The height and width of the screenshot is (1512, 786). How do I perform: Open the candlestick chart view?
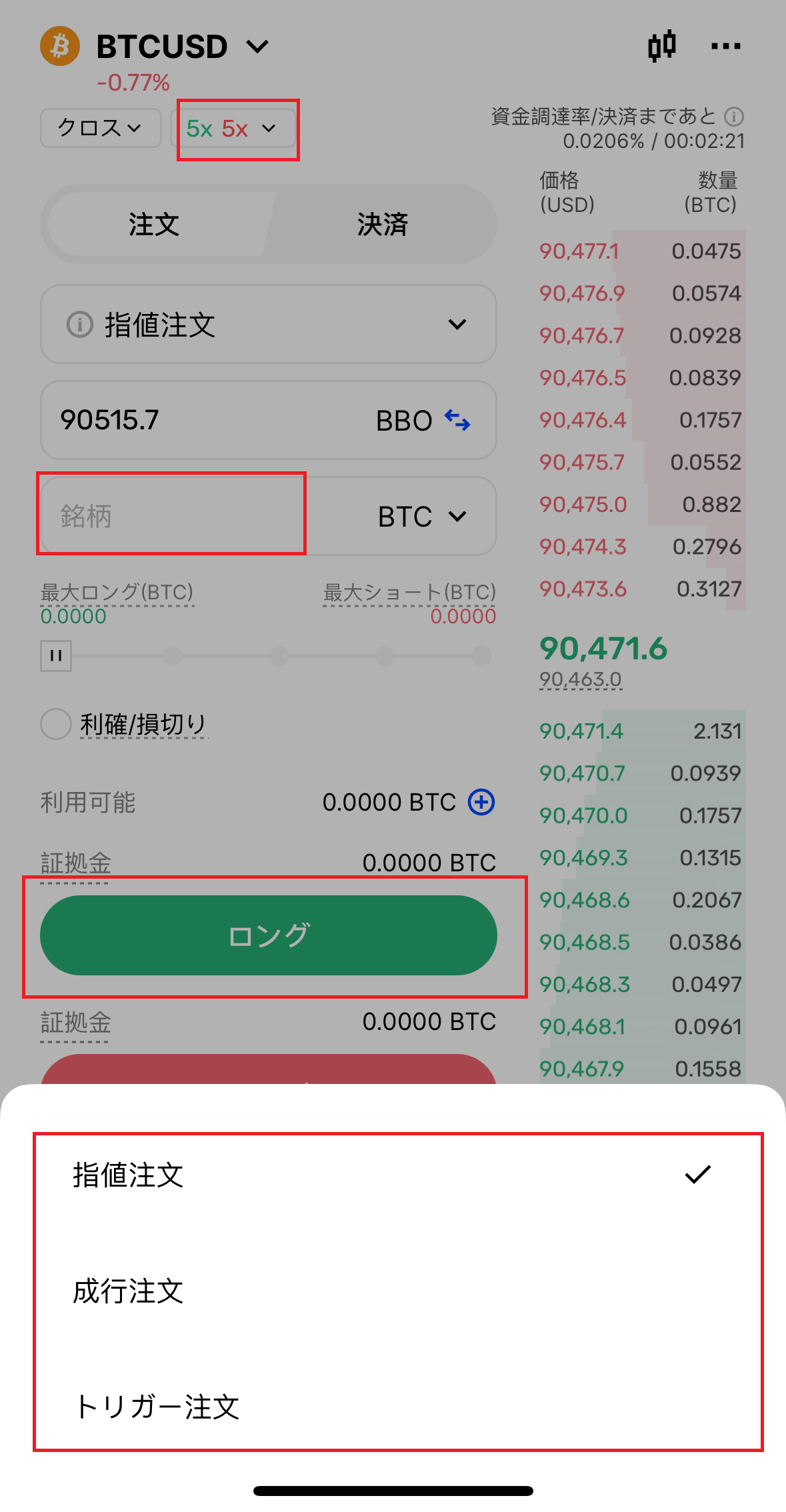(x=661, y=46)
